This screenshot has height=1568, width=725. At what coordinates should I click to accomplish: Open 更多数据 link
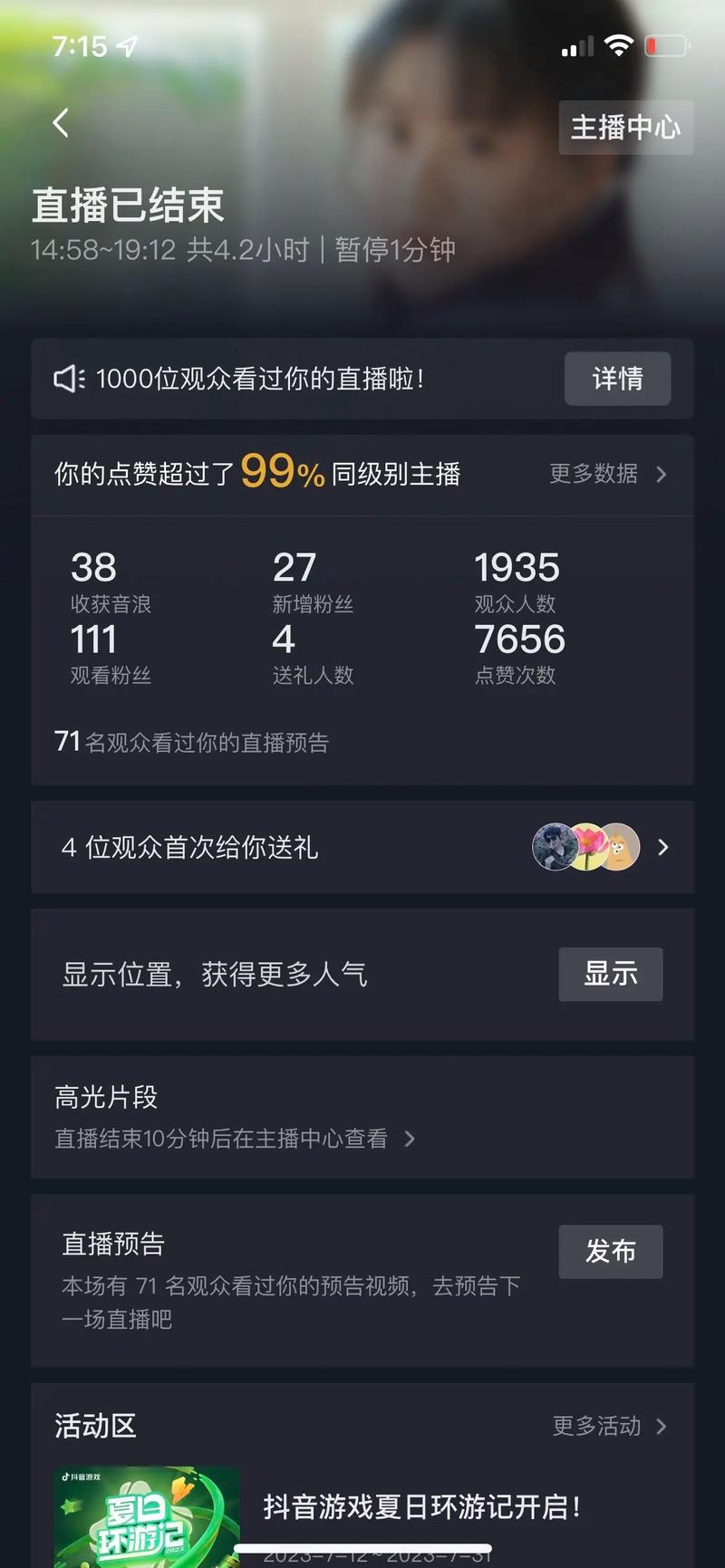tap(608, 474)
